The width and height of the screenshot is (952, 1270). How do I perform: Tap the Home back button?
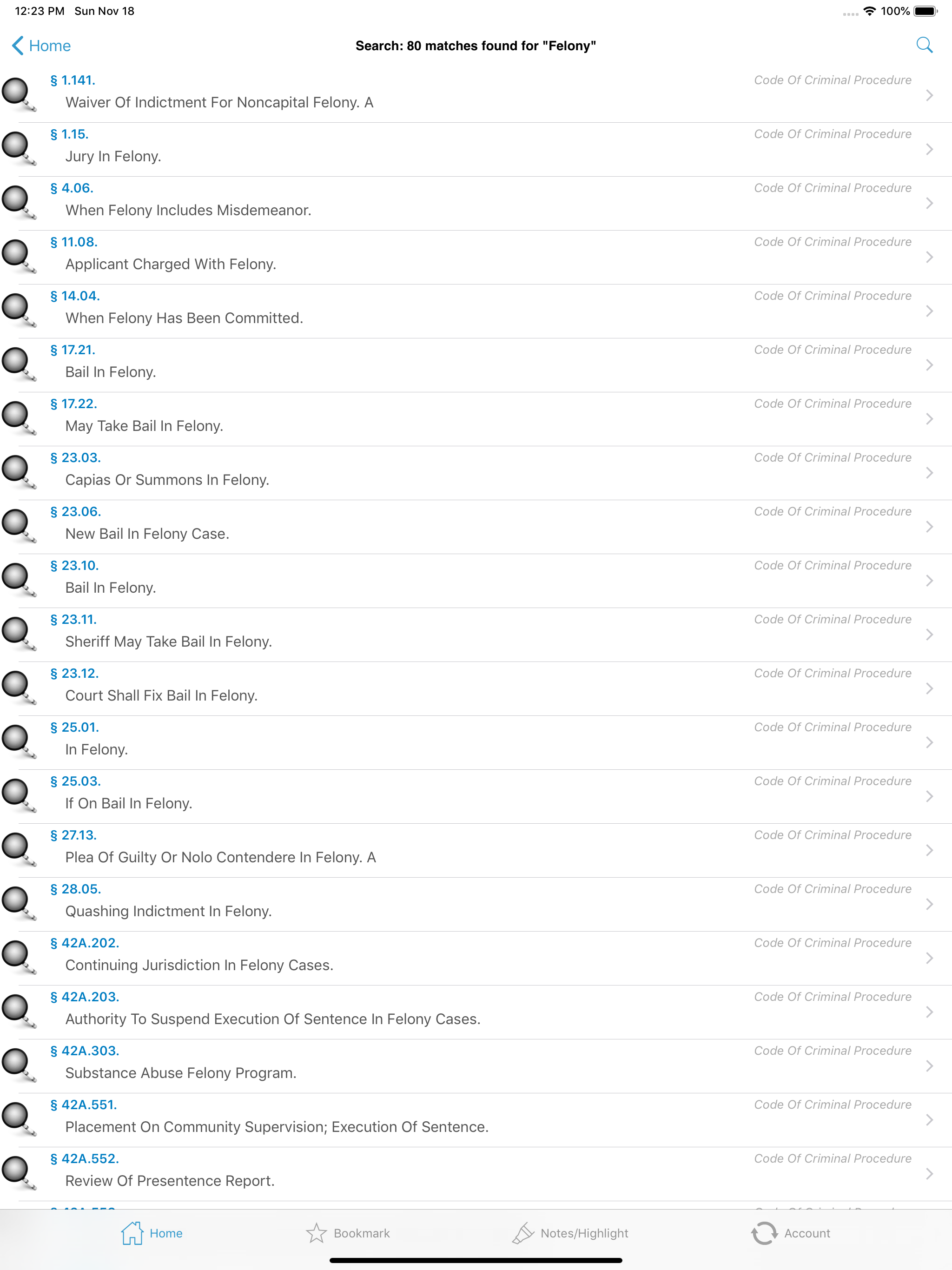41,46
